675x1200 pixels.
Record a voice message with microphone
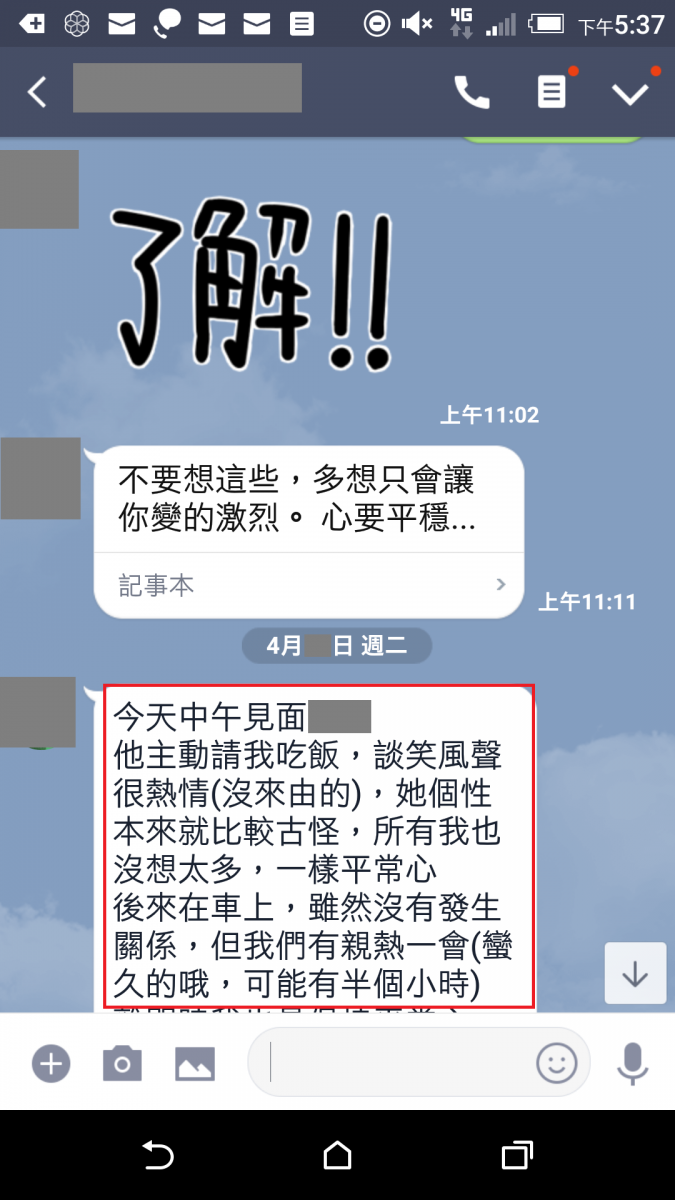(x=632, y=1063)
